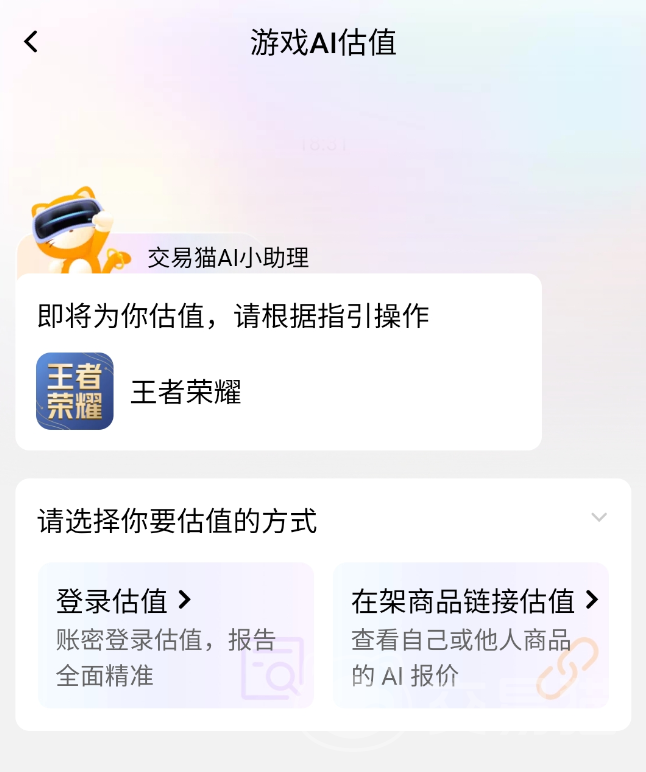Choose 登录估值 option
The height and width of the screenshot is (772, 646).
pos(175,635)
